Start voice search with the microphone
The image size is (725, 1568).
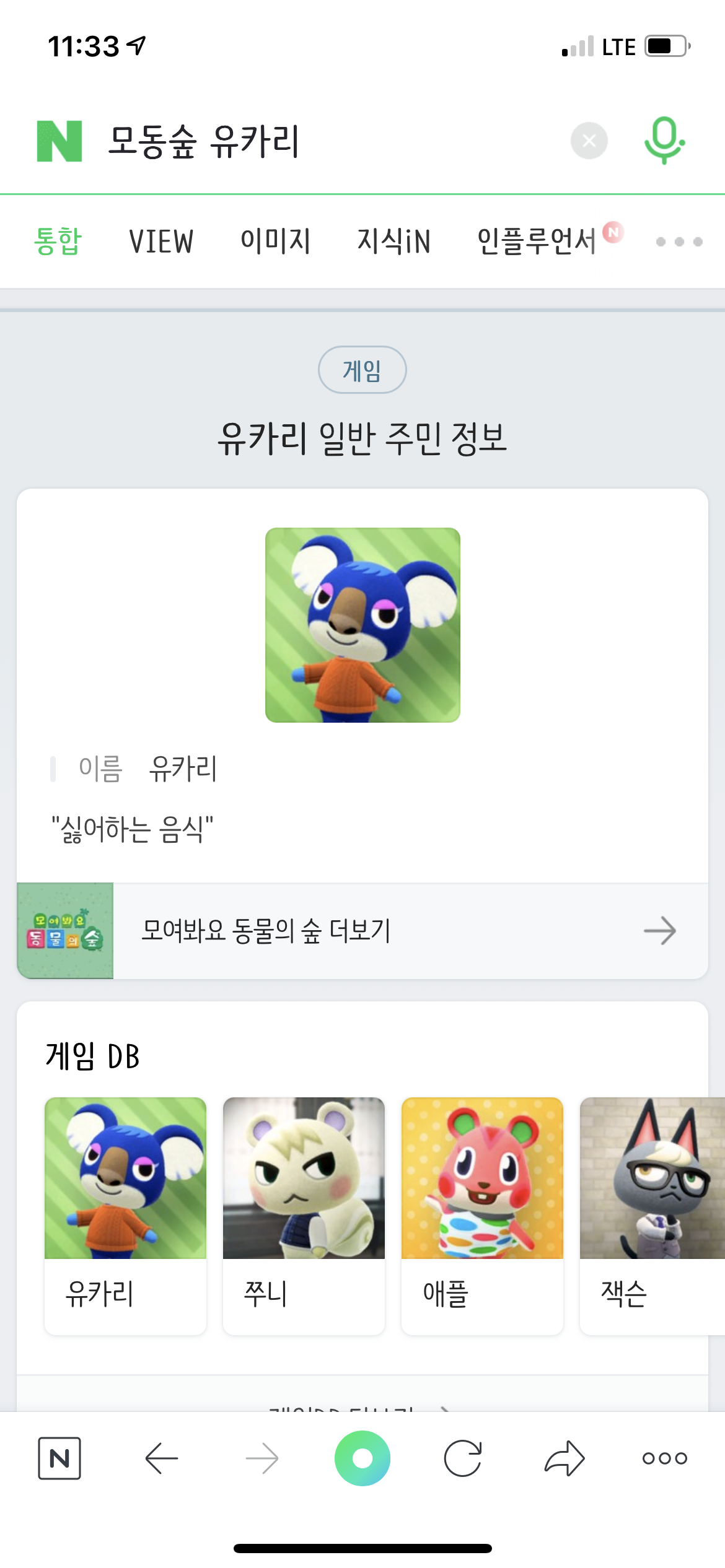pyautogui.click(x=664, y=141)
